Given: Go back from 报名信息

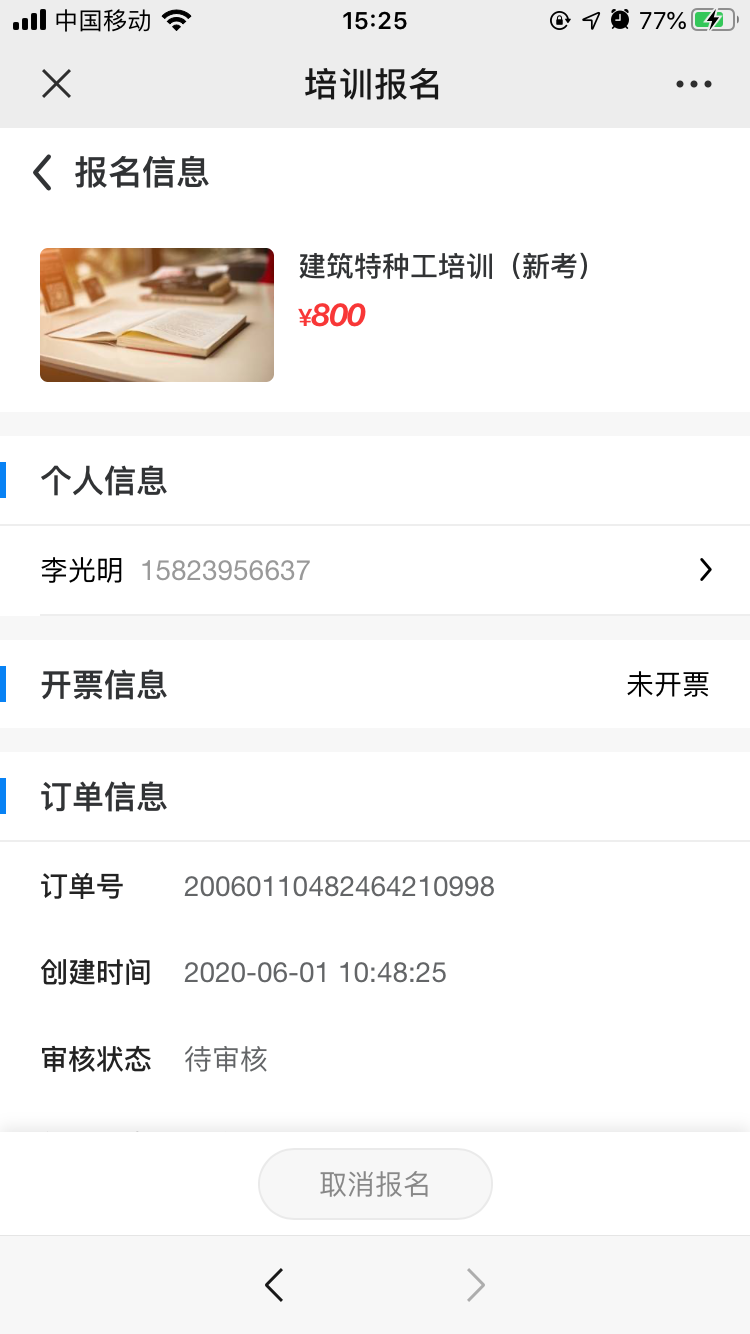Looking at the screenshot, I should tap(42, 173).
